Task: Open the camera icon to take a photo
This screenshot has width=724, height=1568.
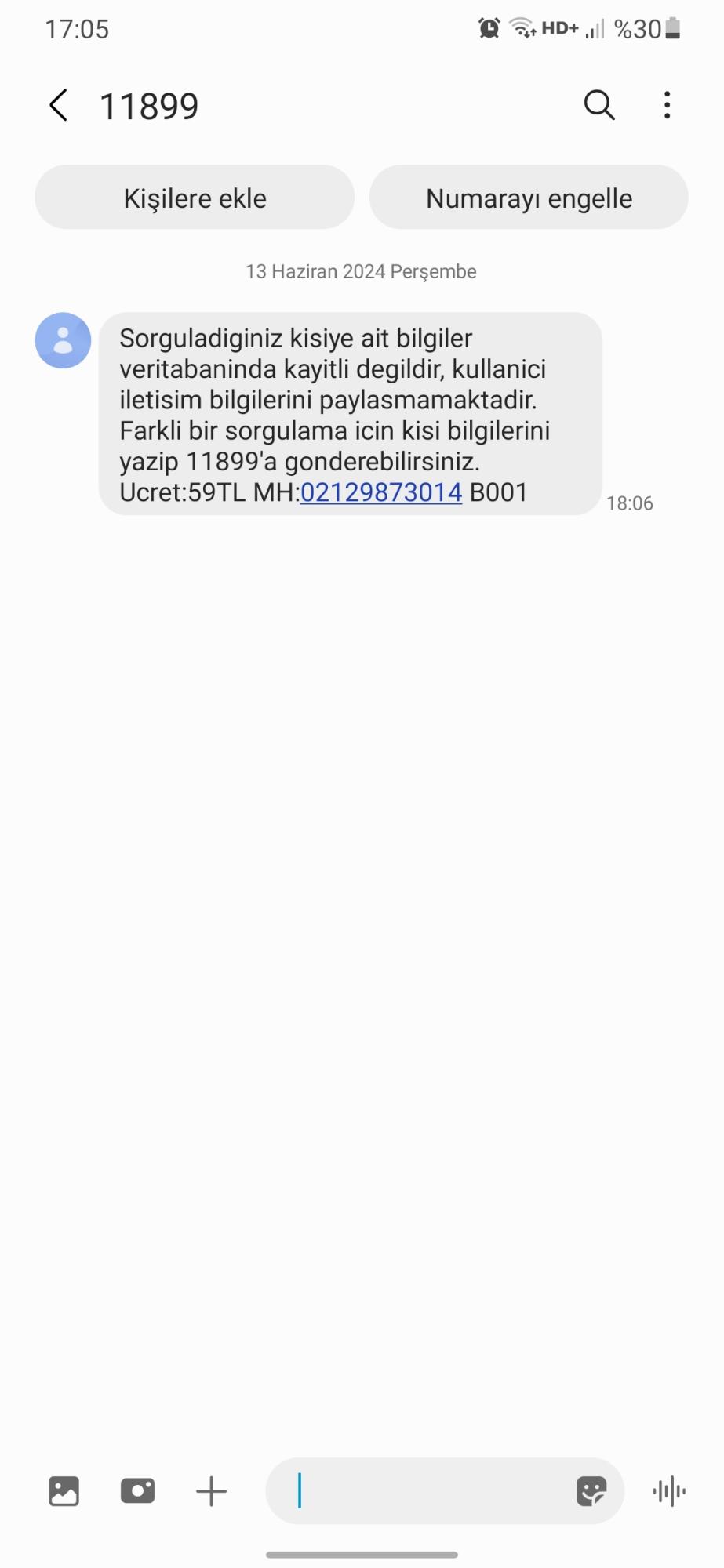Action: pos(137,1491)
